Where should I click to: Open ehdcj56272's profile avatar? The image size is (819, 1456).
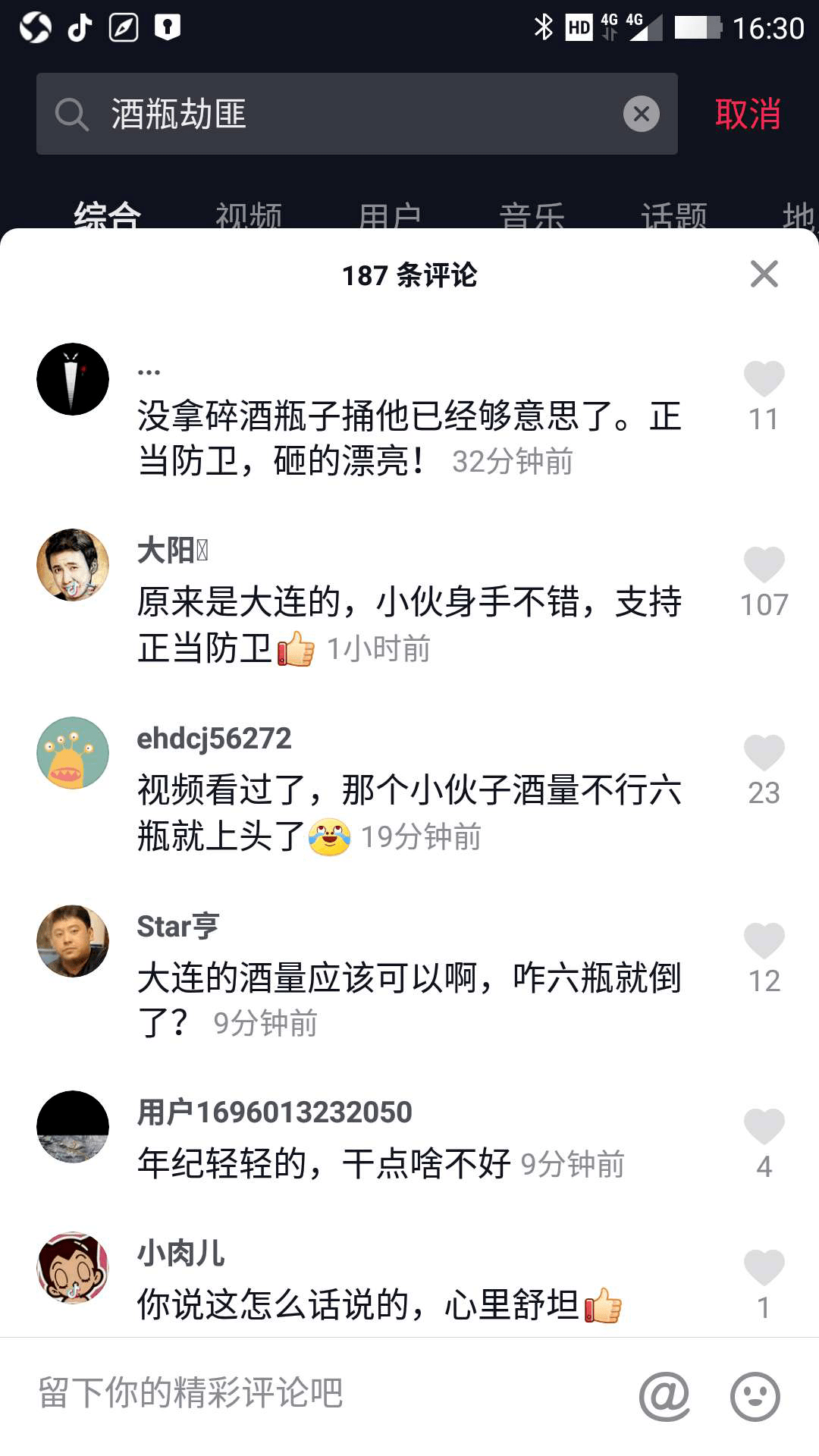tap(73, 753)
